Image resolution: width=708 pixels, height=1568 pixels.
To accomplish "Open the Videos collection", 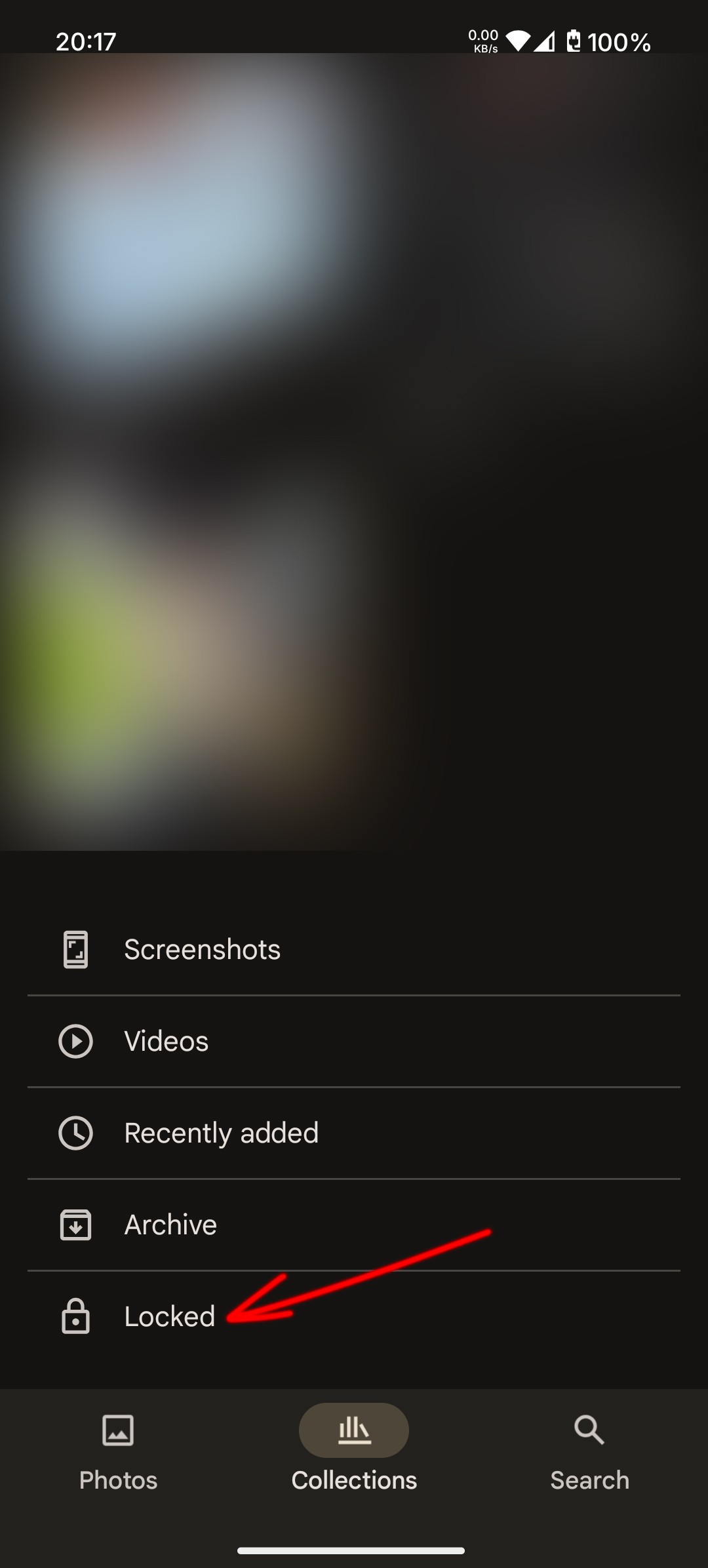I will tap(167, 1041).
